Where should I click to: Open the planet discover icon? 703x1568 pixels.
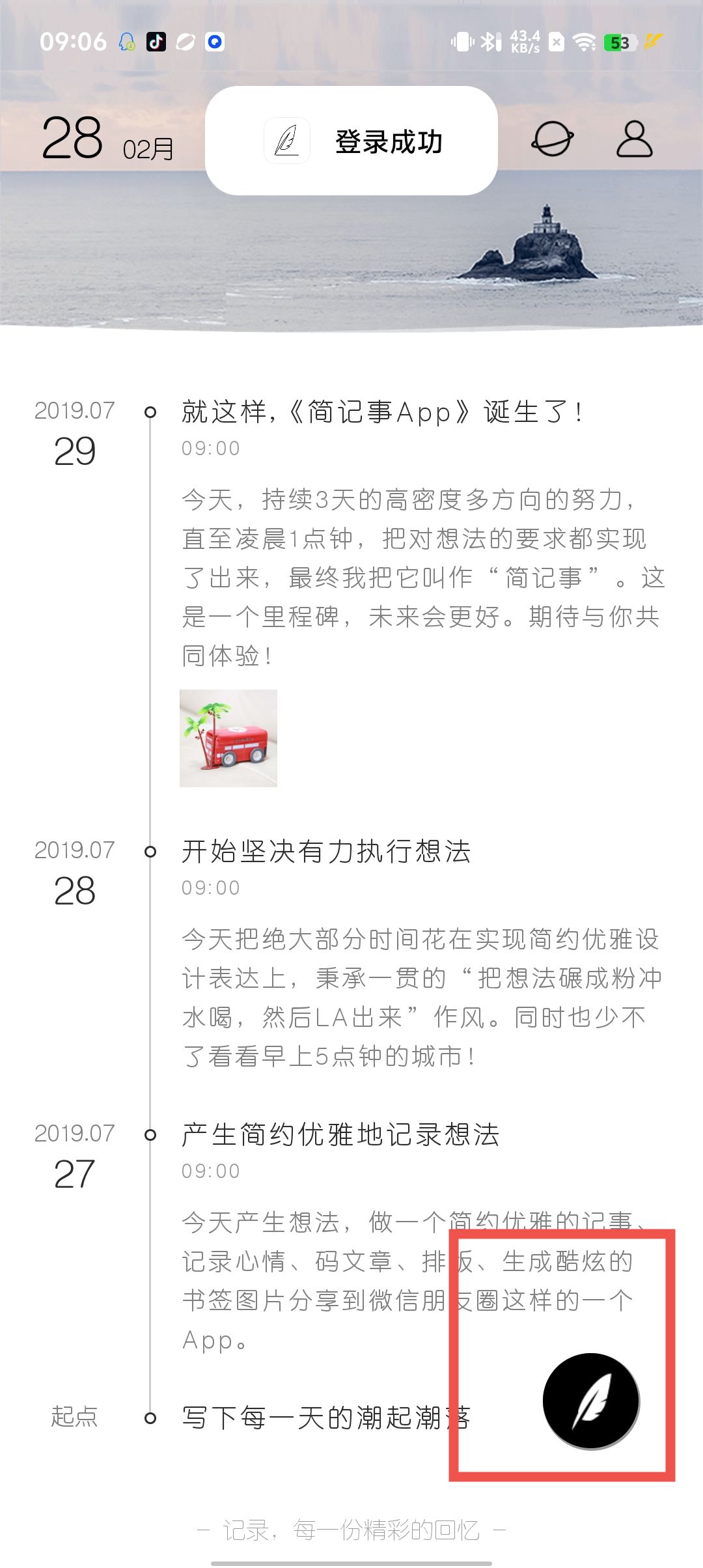coord(552,139)
